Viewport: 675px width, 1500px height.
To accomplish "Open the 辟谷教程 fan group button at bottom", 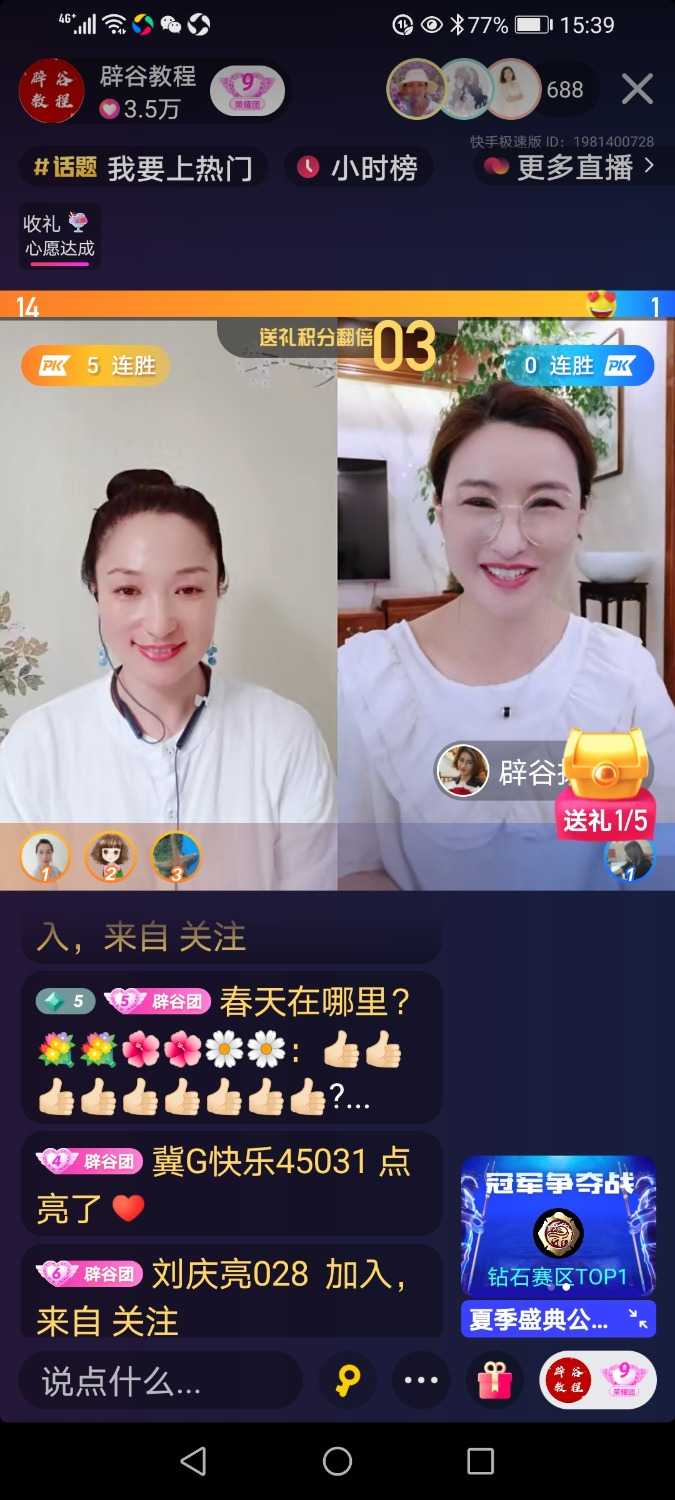I will (x=597, y=1381).
